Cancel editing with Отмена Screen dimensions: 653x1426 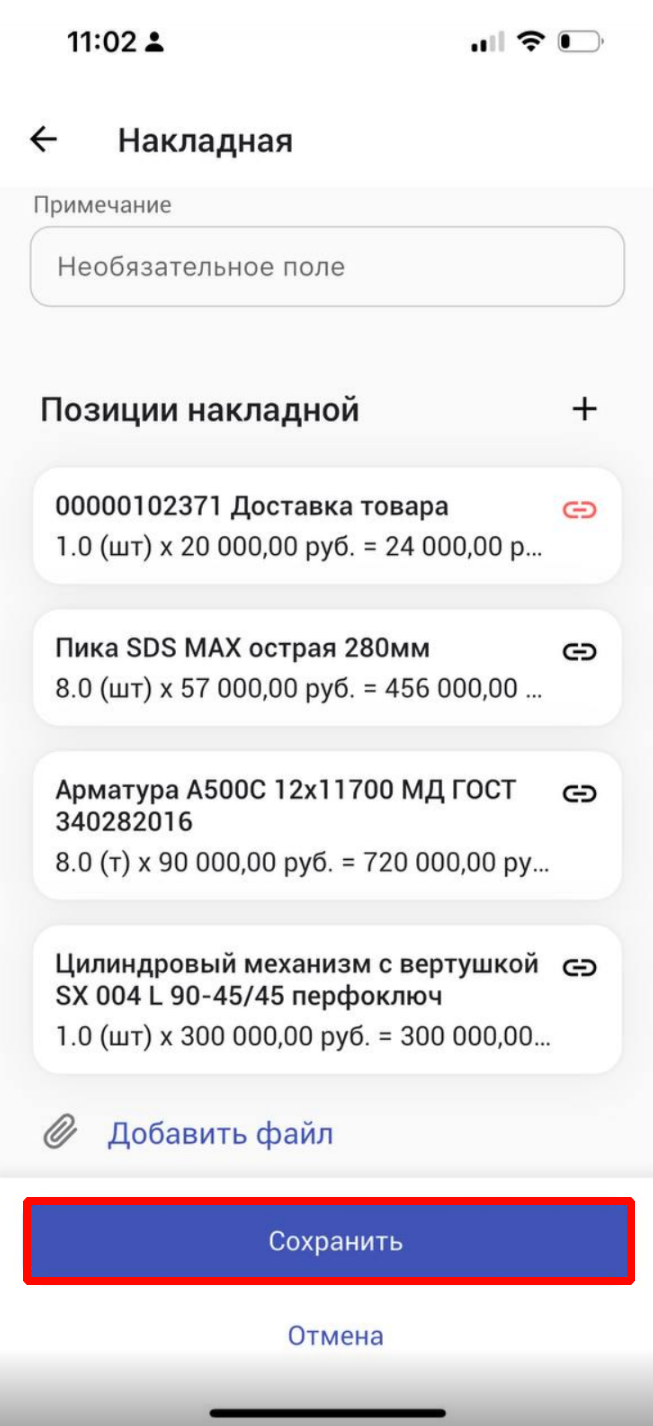335,1336
